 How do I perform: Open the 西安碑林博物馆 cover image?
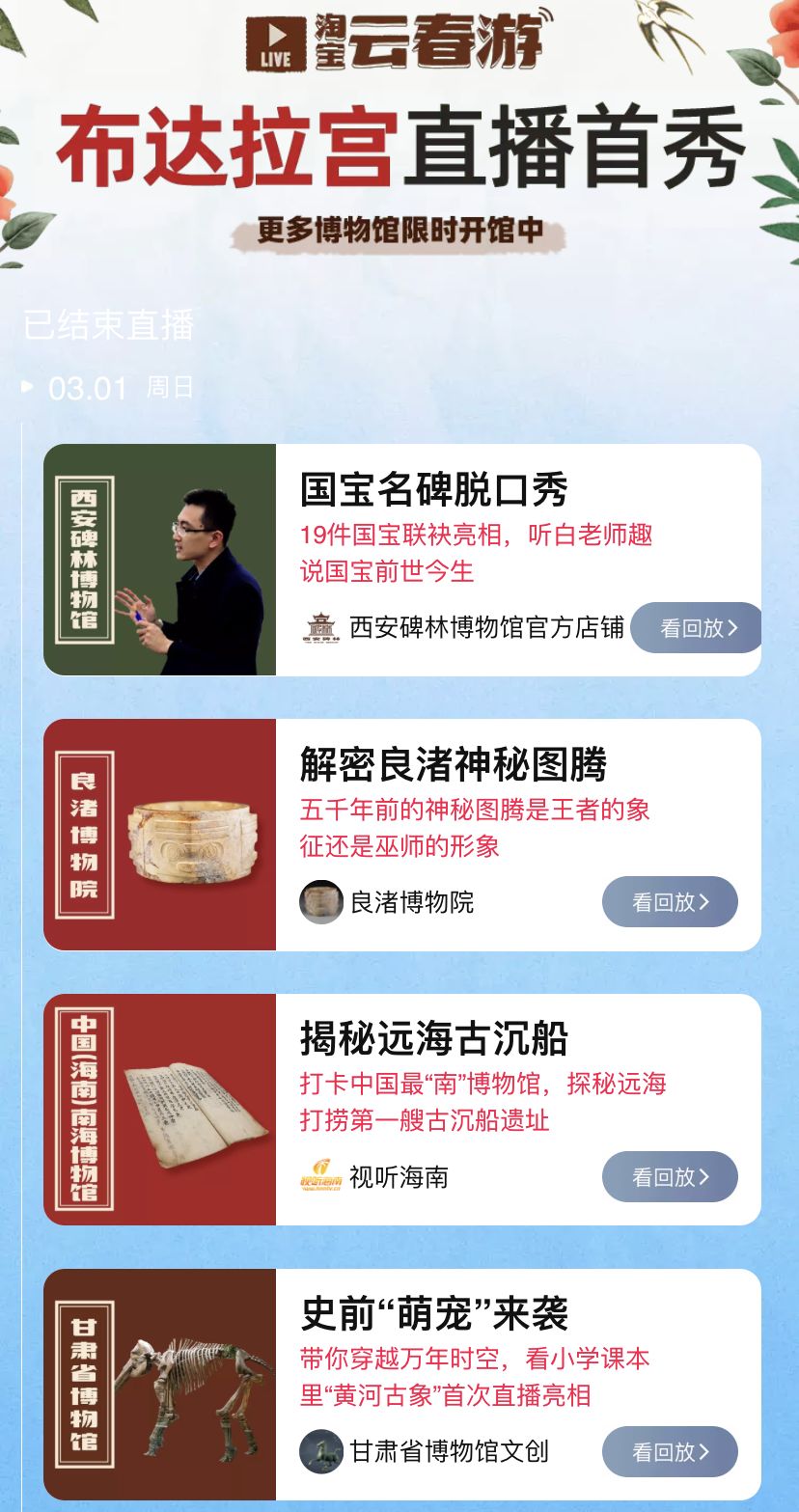pos(159,560)
